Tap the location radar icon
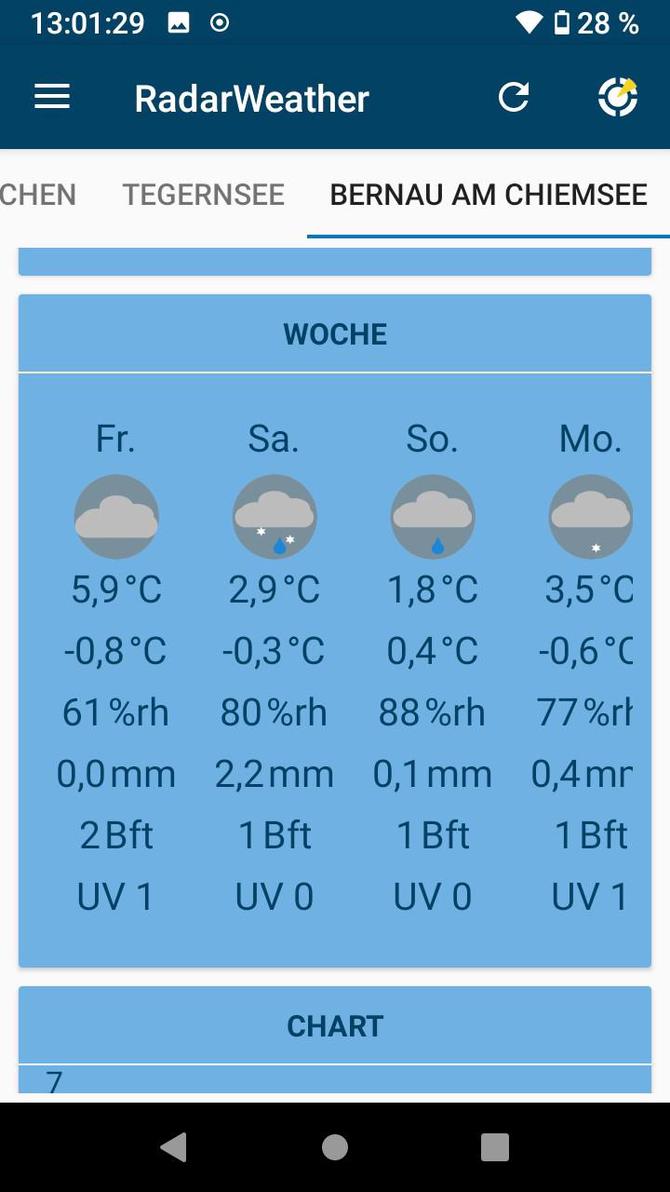Viewport: 670px width, 1192px height. (x=618, y=97)
